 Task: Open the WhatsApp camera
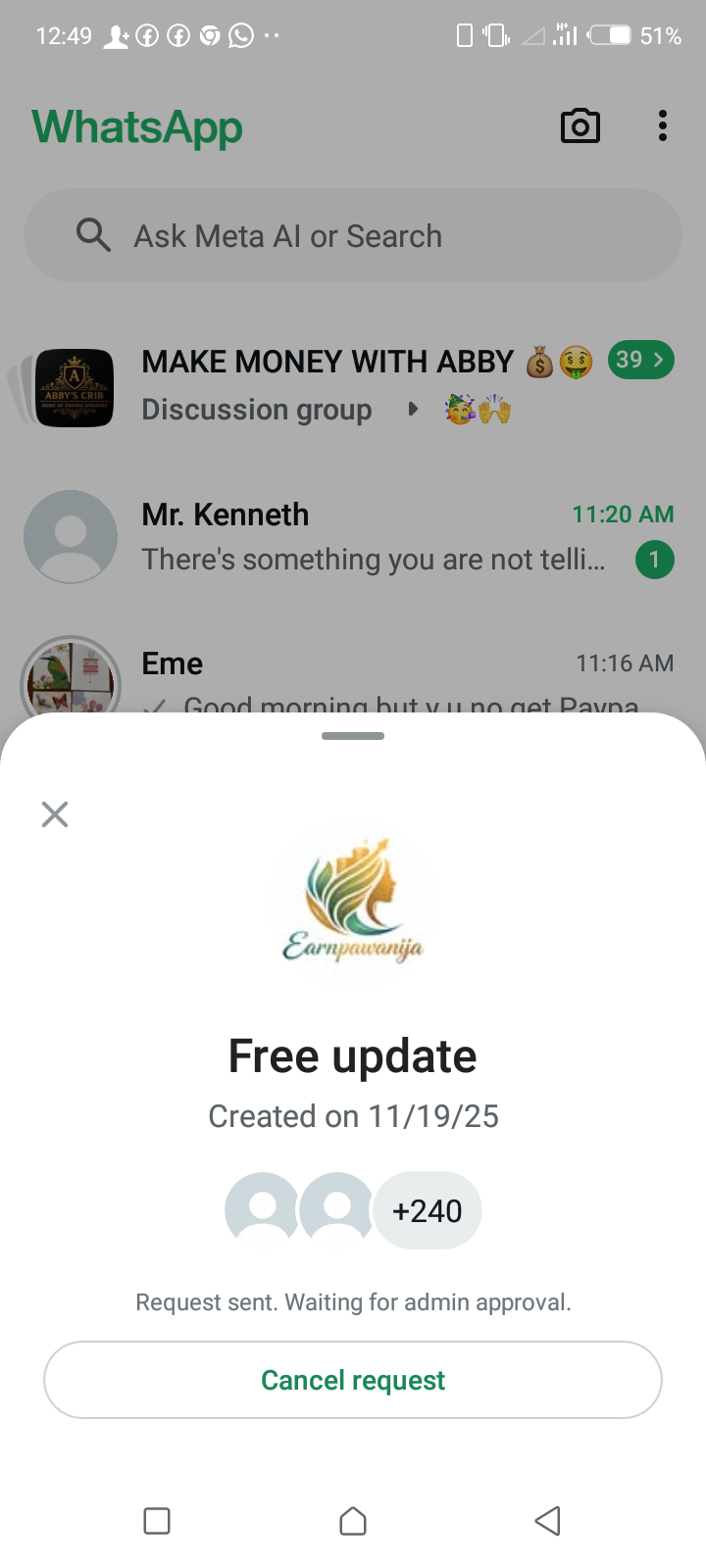pos(580,126)
